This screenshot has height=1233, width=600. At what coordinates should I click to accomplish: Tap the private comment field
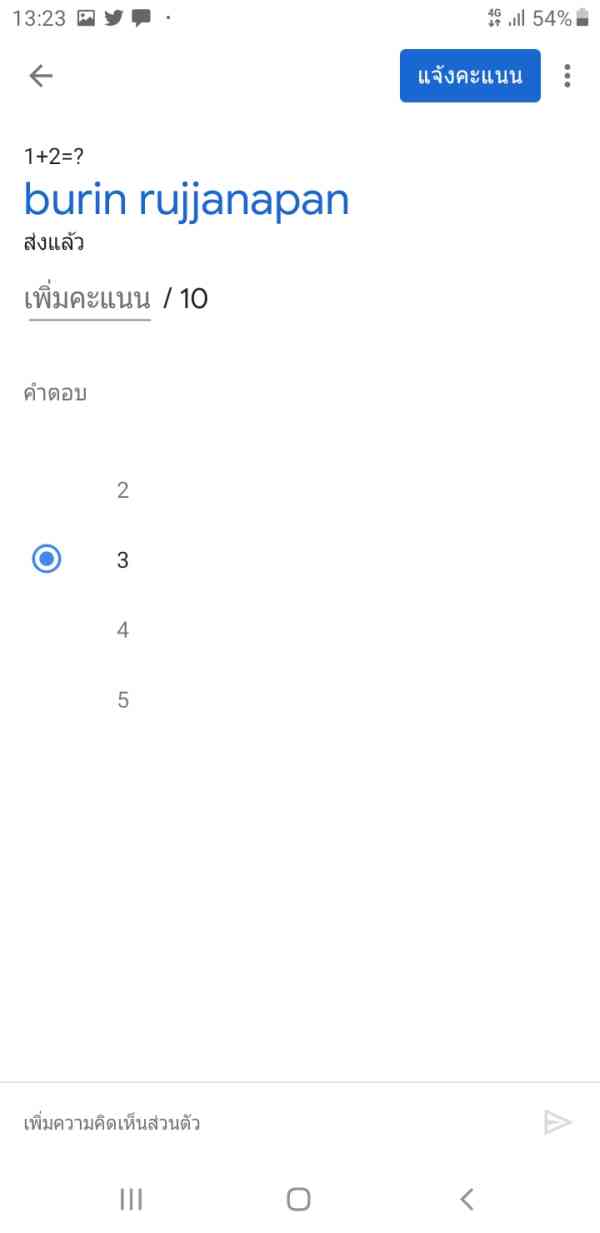pyautogui.click(x=270, y=1123)
